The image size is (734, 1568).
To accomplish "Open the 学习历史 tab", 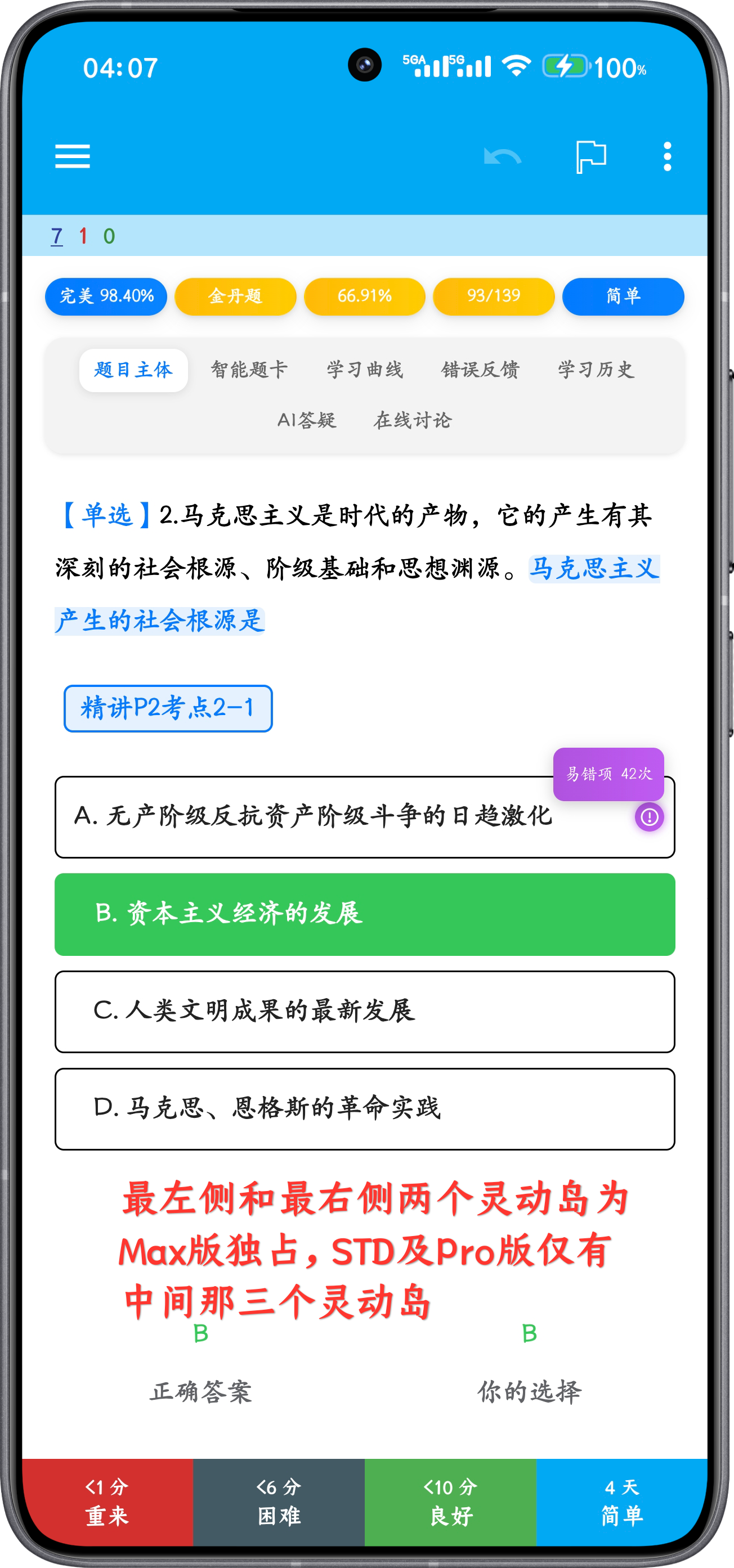I will [x=596, y=370].
